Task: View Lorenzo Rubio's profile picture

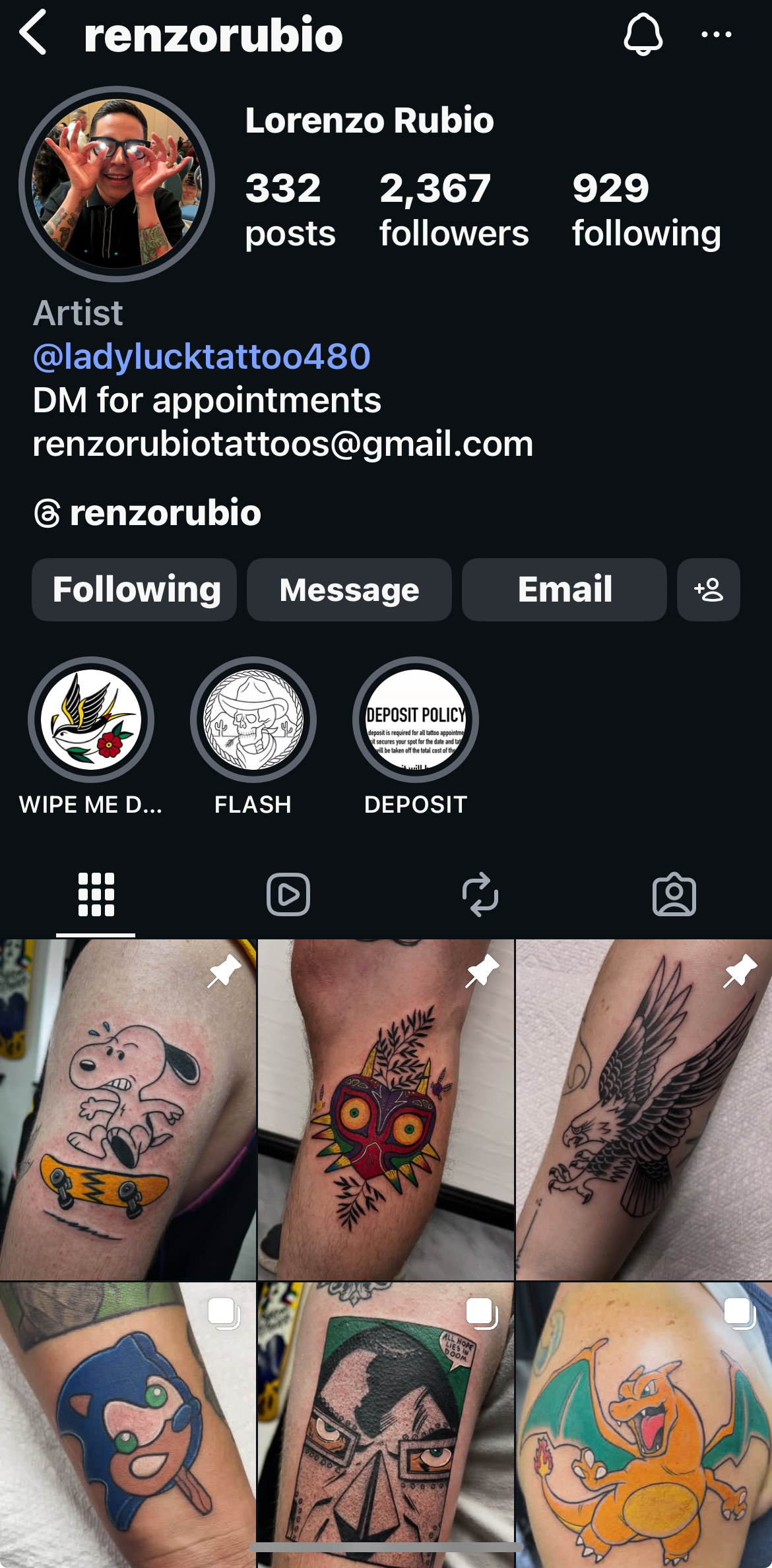Action: tap(117, 184)
